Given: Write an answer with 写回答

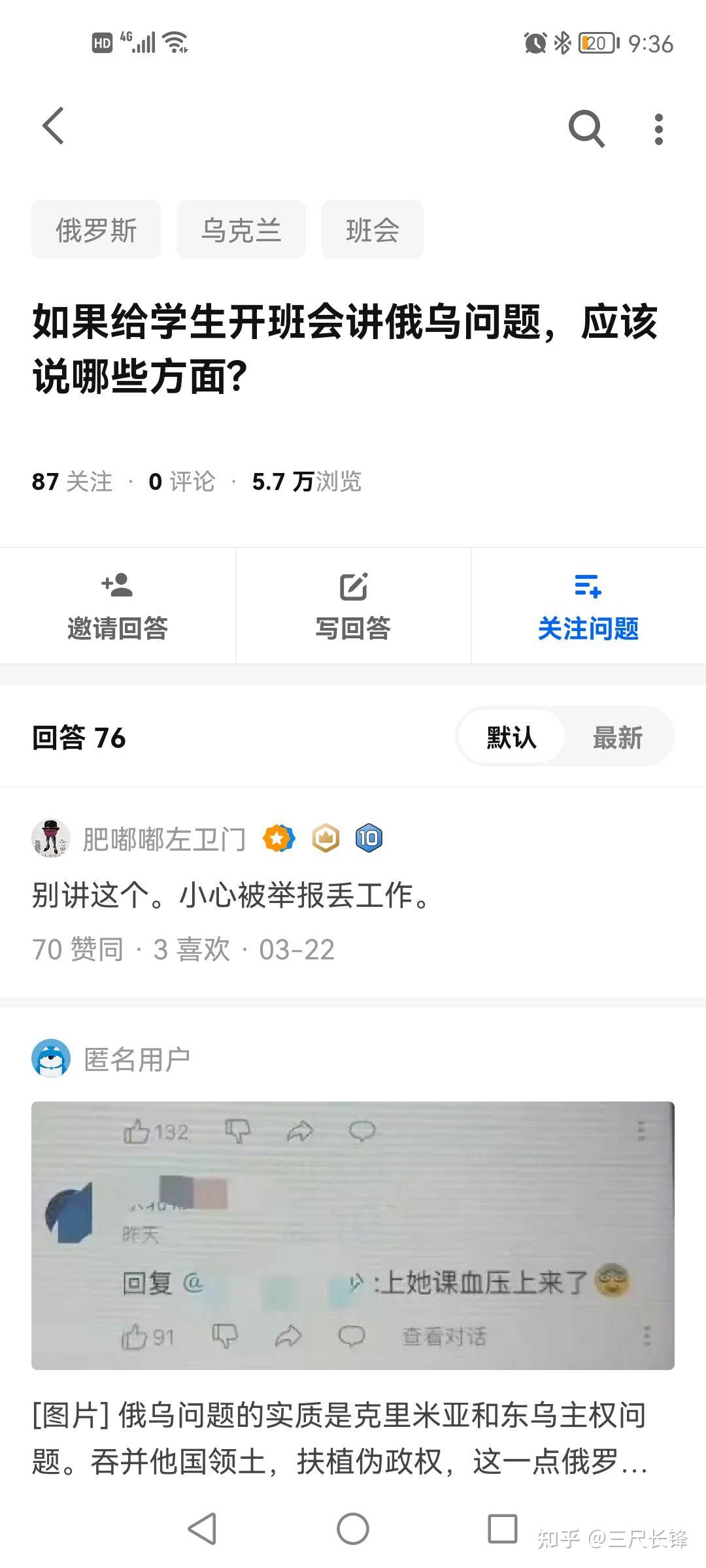Looking at the screenshot, I should point(353,606).
